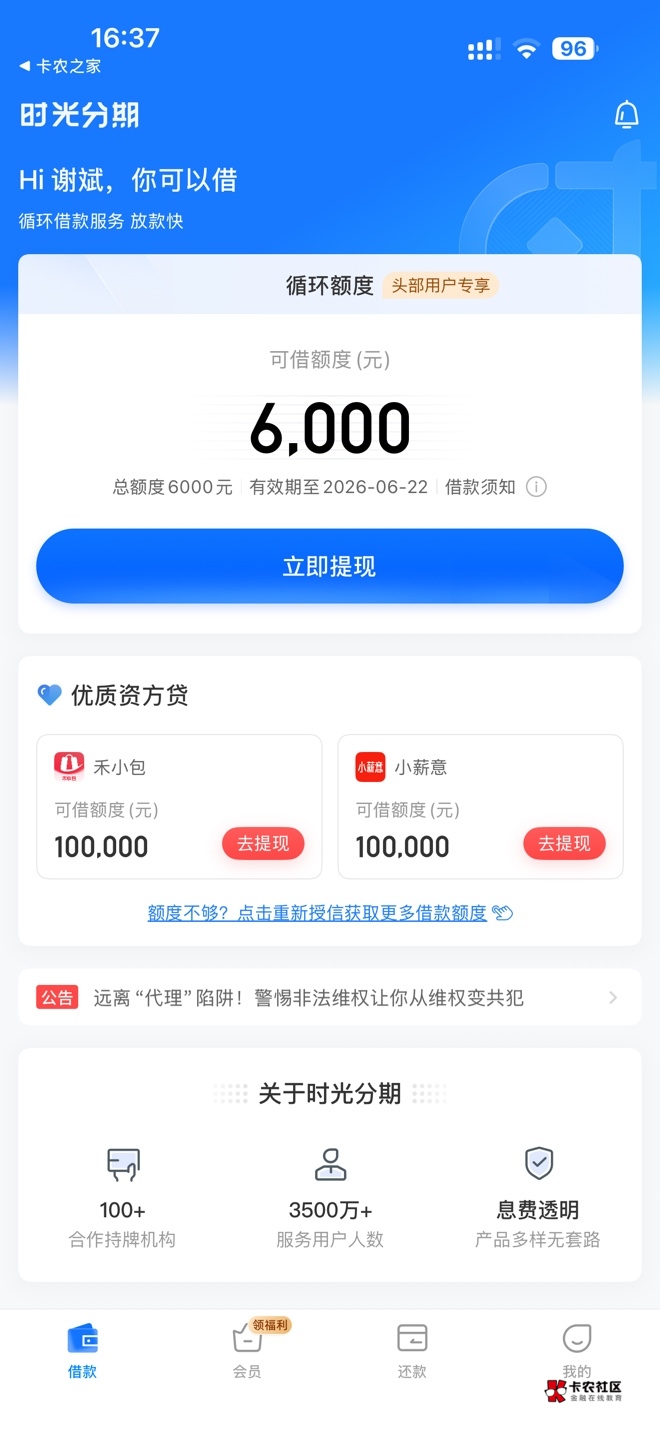Switch to the 会员 tab

[247, 1350]
